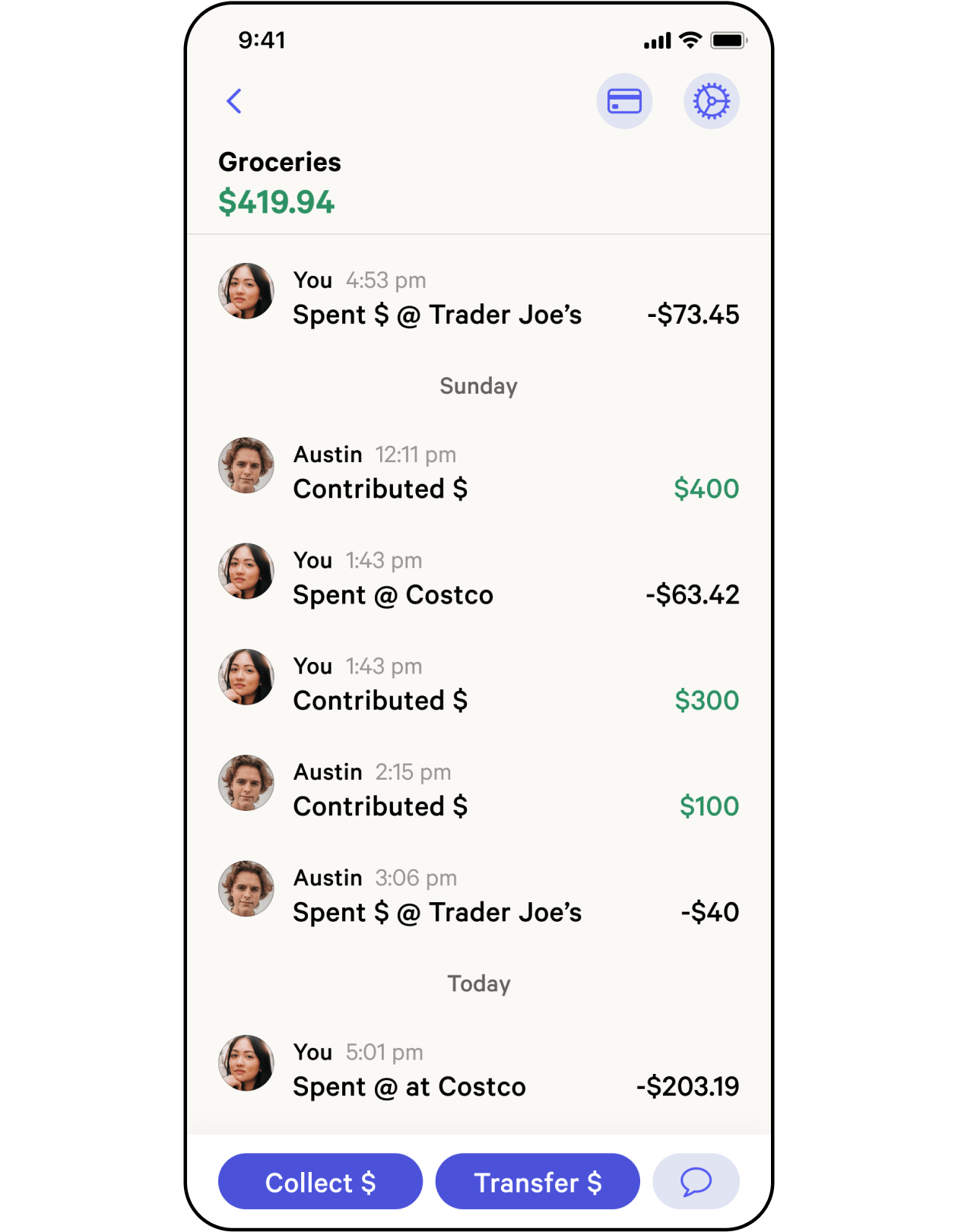View Austin's $100 contribution

pos(478,789)
